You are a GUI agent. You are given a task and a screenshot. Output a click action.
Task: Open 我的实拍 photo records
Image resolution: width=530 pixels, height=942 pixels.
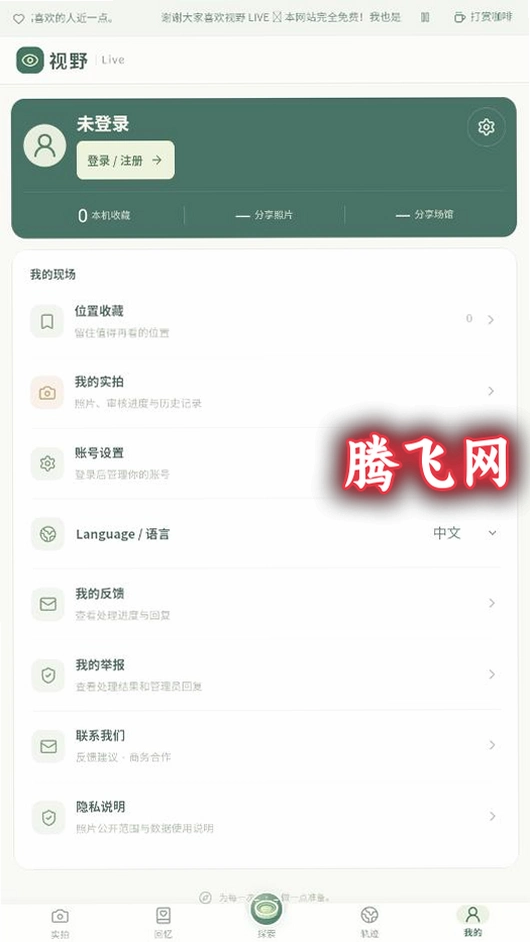point(265,392)
